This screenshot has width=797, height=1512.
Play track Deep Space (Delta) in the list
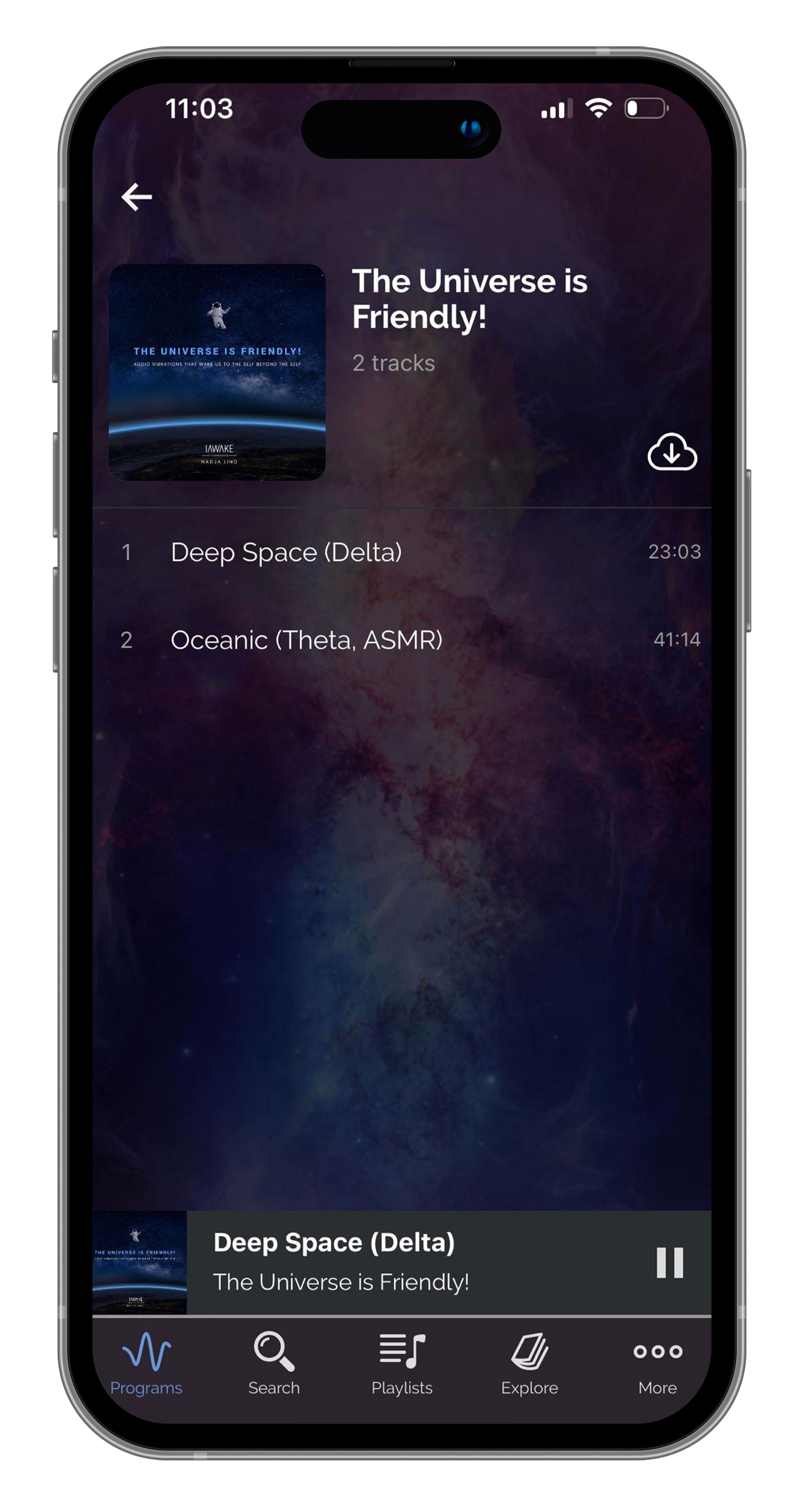(402, 552)
